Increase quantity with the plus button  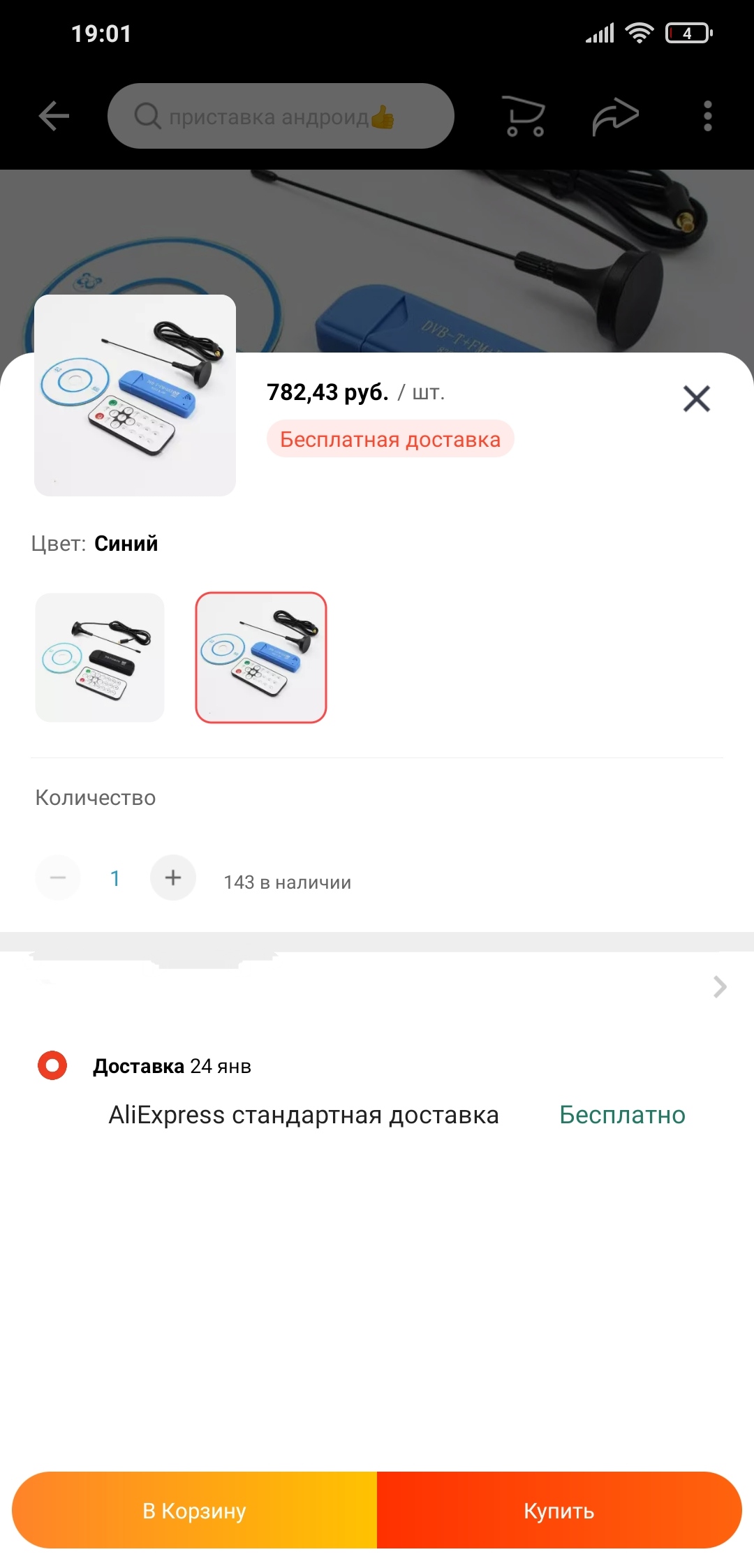(x=173, y=878)
